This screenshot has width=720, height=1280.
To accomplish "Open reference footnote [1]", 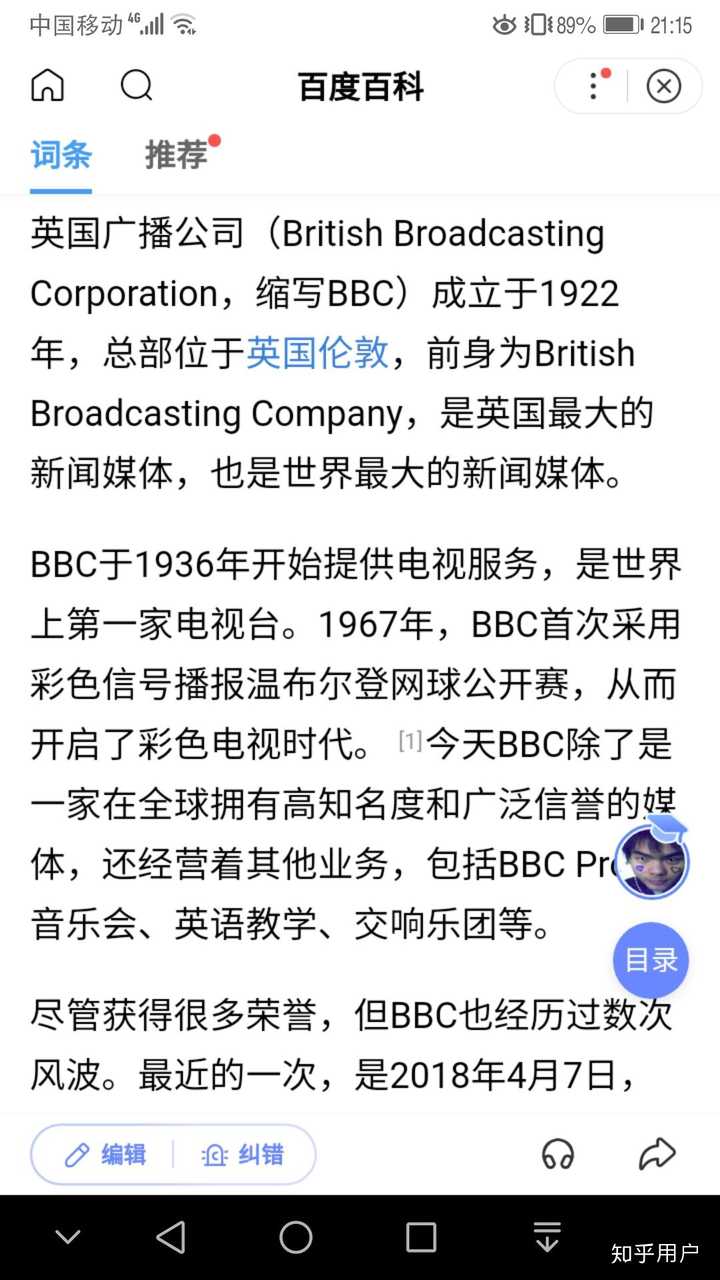I will pos(410,741).
